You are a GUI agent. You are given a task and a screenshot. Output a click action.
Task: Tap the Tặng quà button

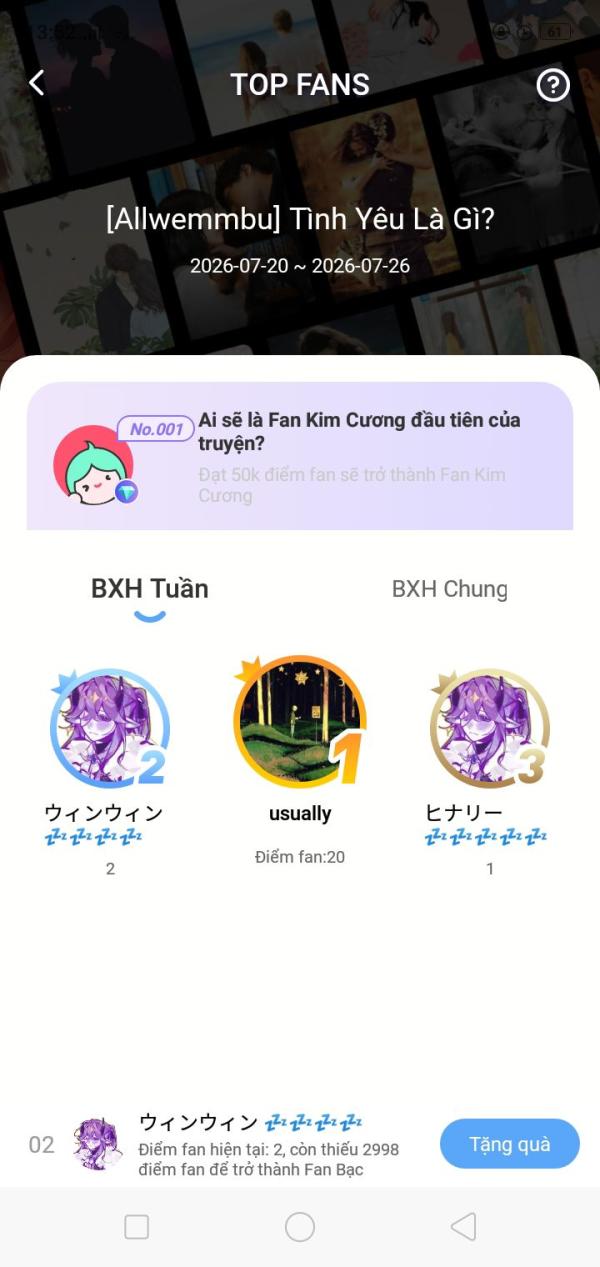(x=510, y=1144)
